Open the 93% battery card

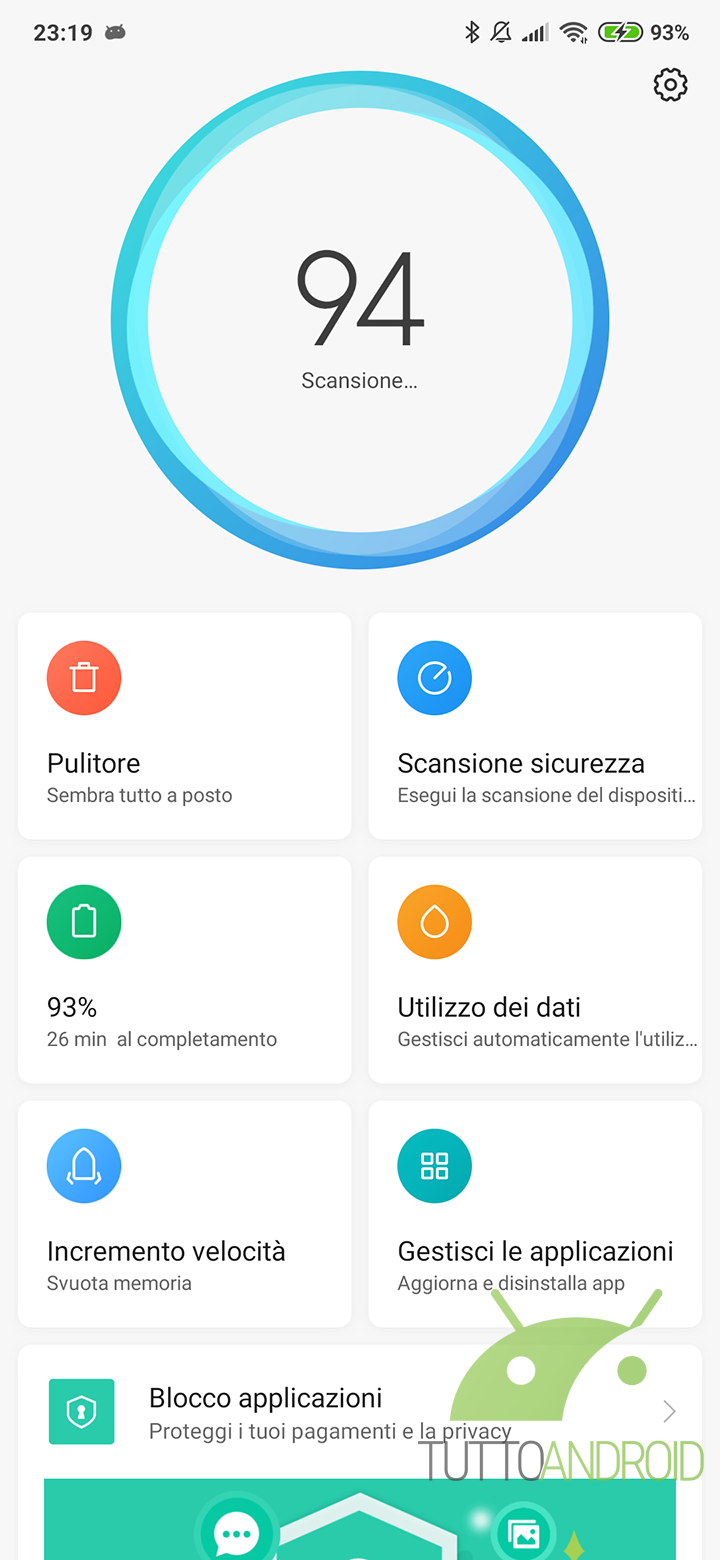pyautogui.click(x=184, y=970)
